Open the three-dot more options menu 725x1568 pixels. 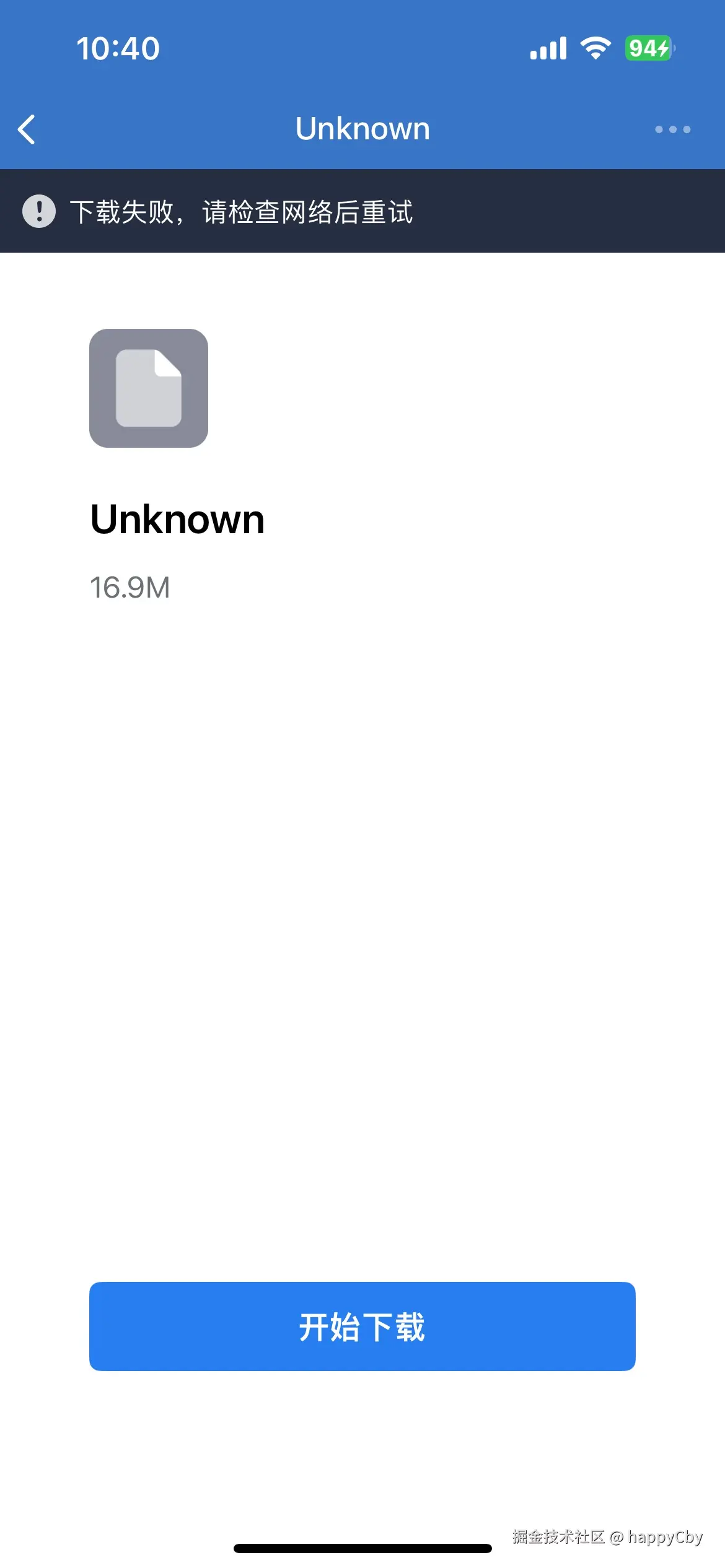point(672,129)
